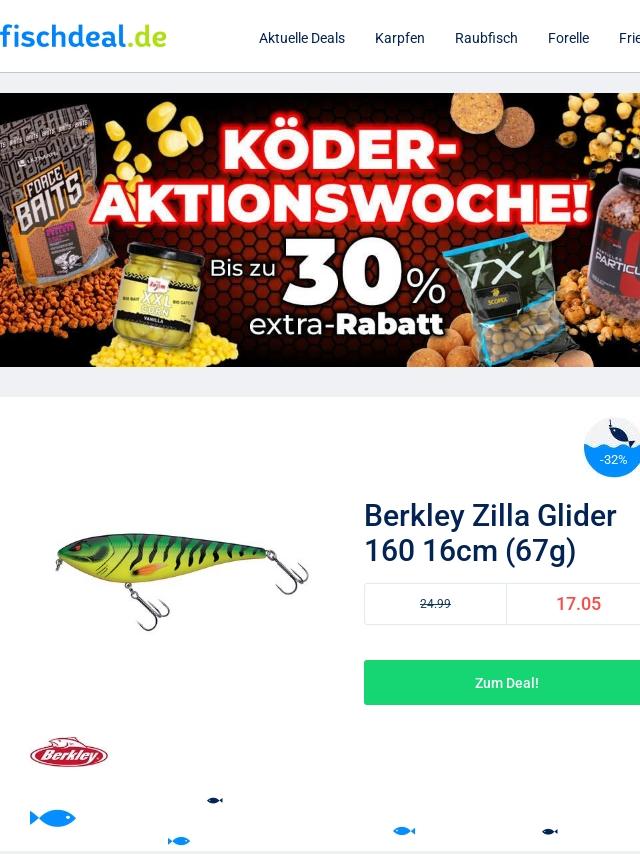Select the Raubfisch category
The image size is (640, 854).
(x=486, y=38)
